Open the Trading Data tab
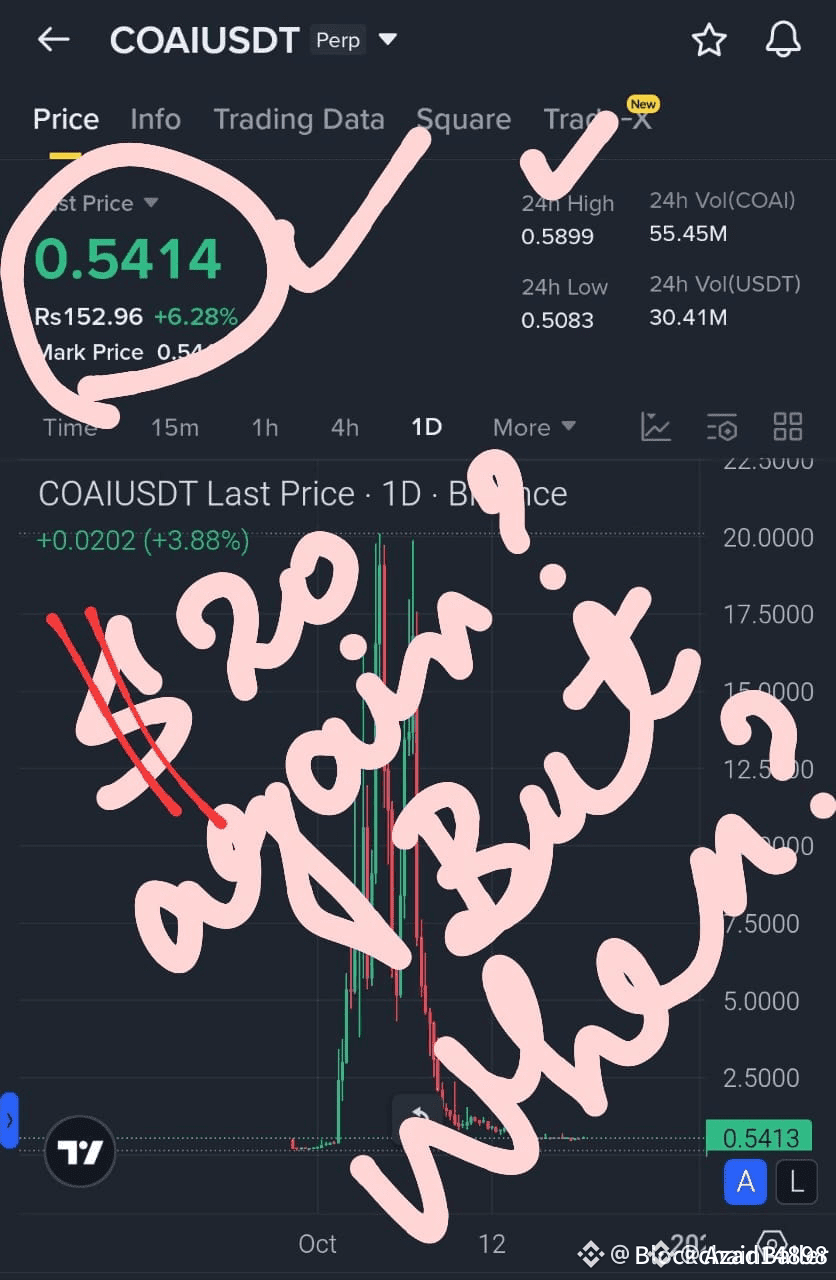Screen dimensions: 836x1280 click(x=299, y=120)
